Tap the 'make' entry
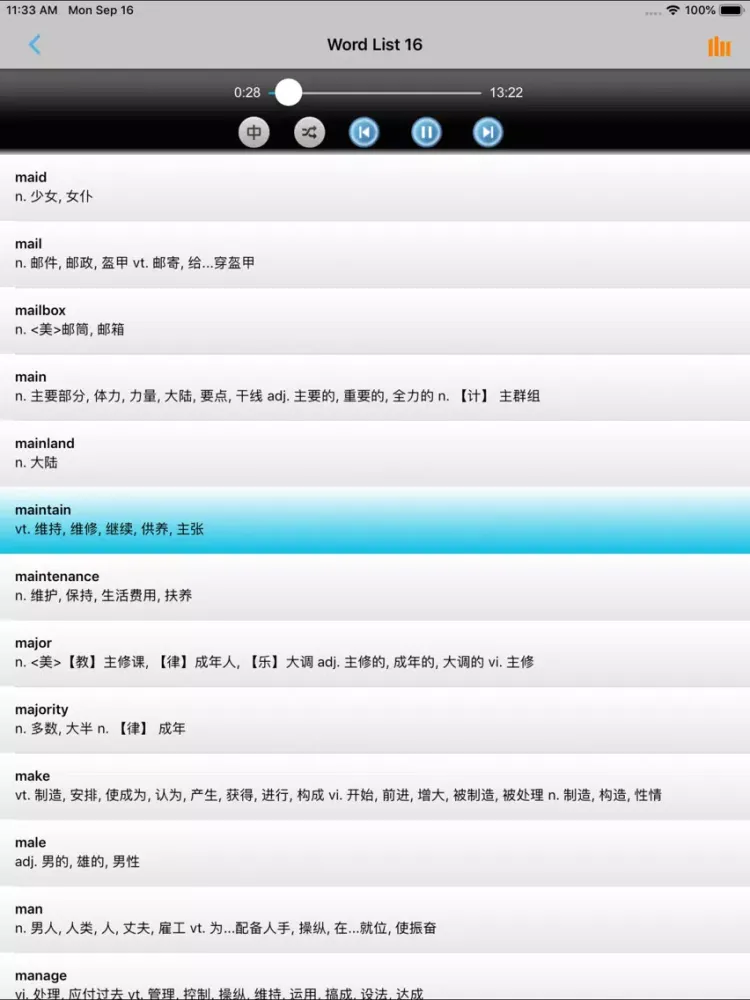Screen dimensions: 750x1000 coord(375,785)
